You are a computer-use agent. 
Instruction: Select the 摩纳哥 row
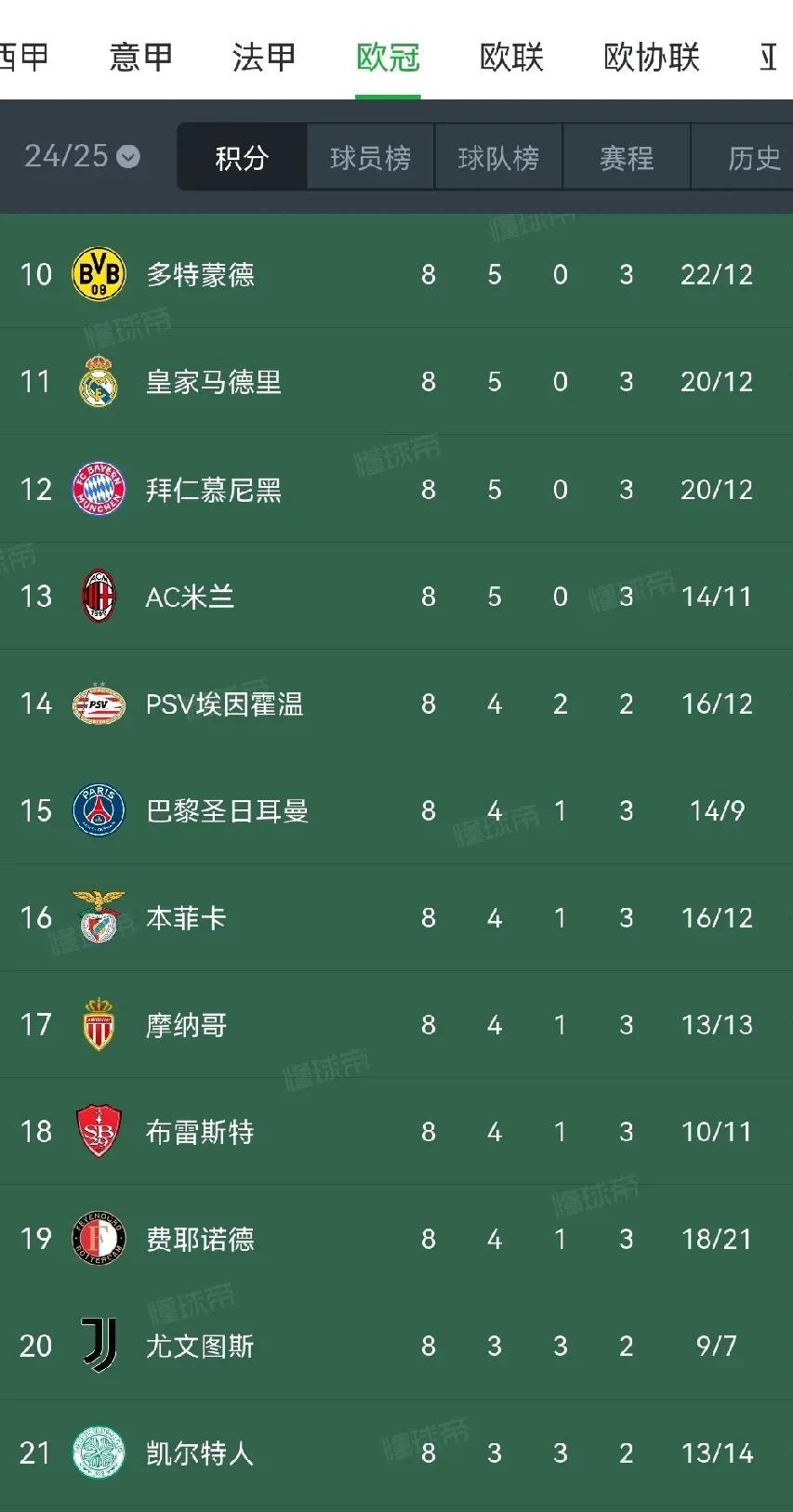(x=186, y=1025)
